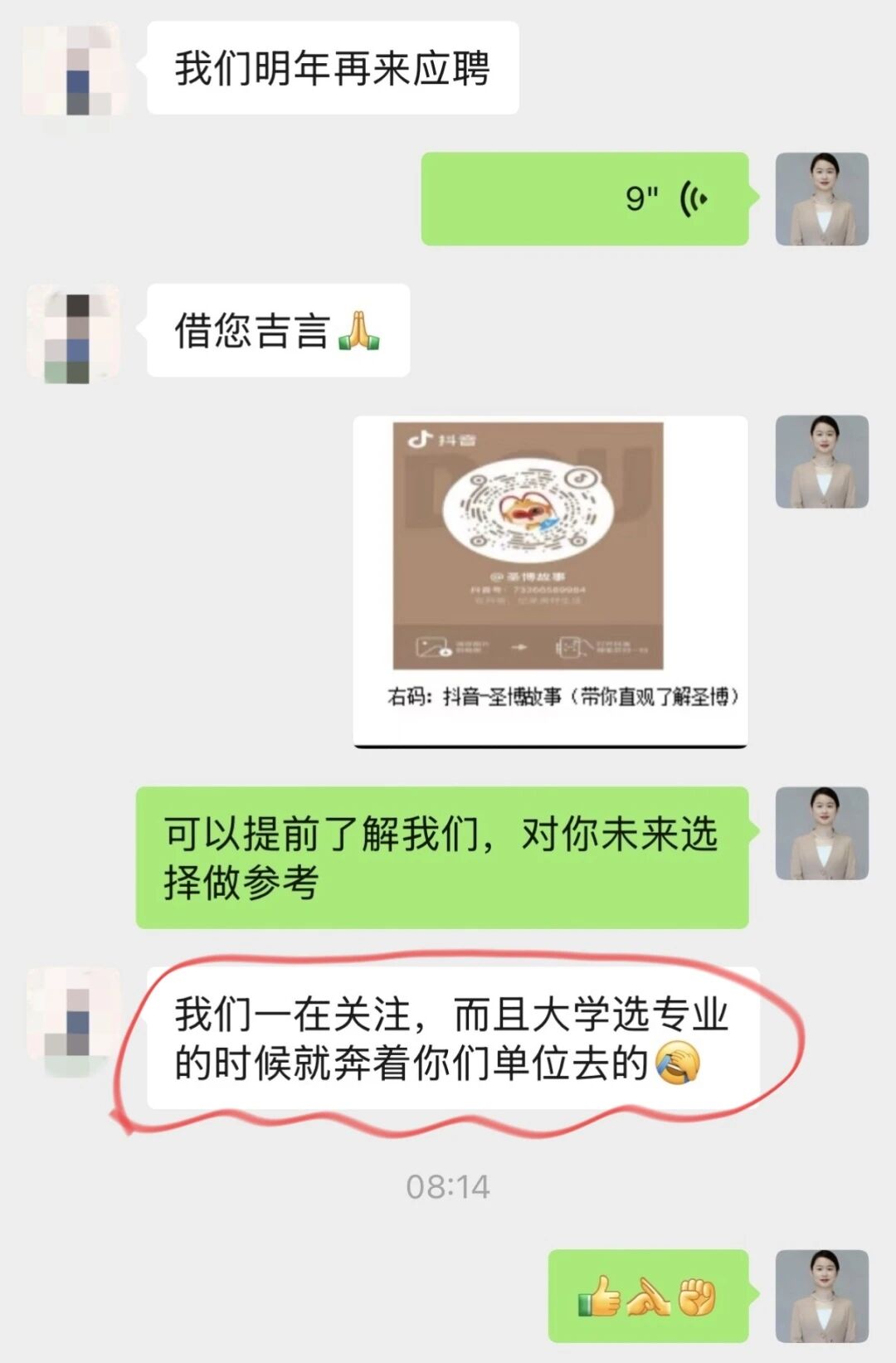Play the 9-second voice message

tap(585, 199)
